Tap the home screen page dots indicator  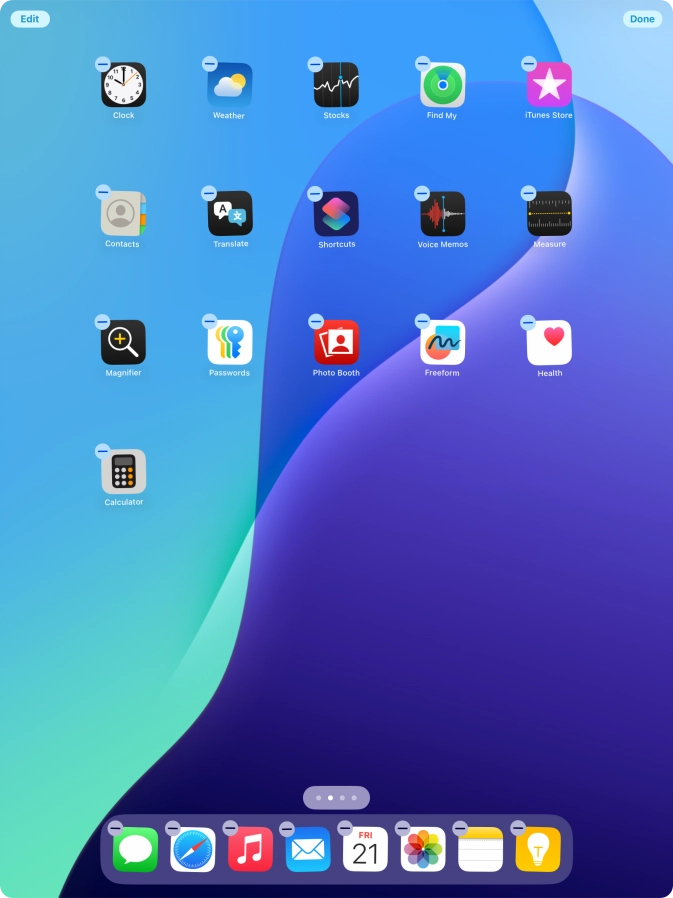[x=336, y=798]
